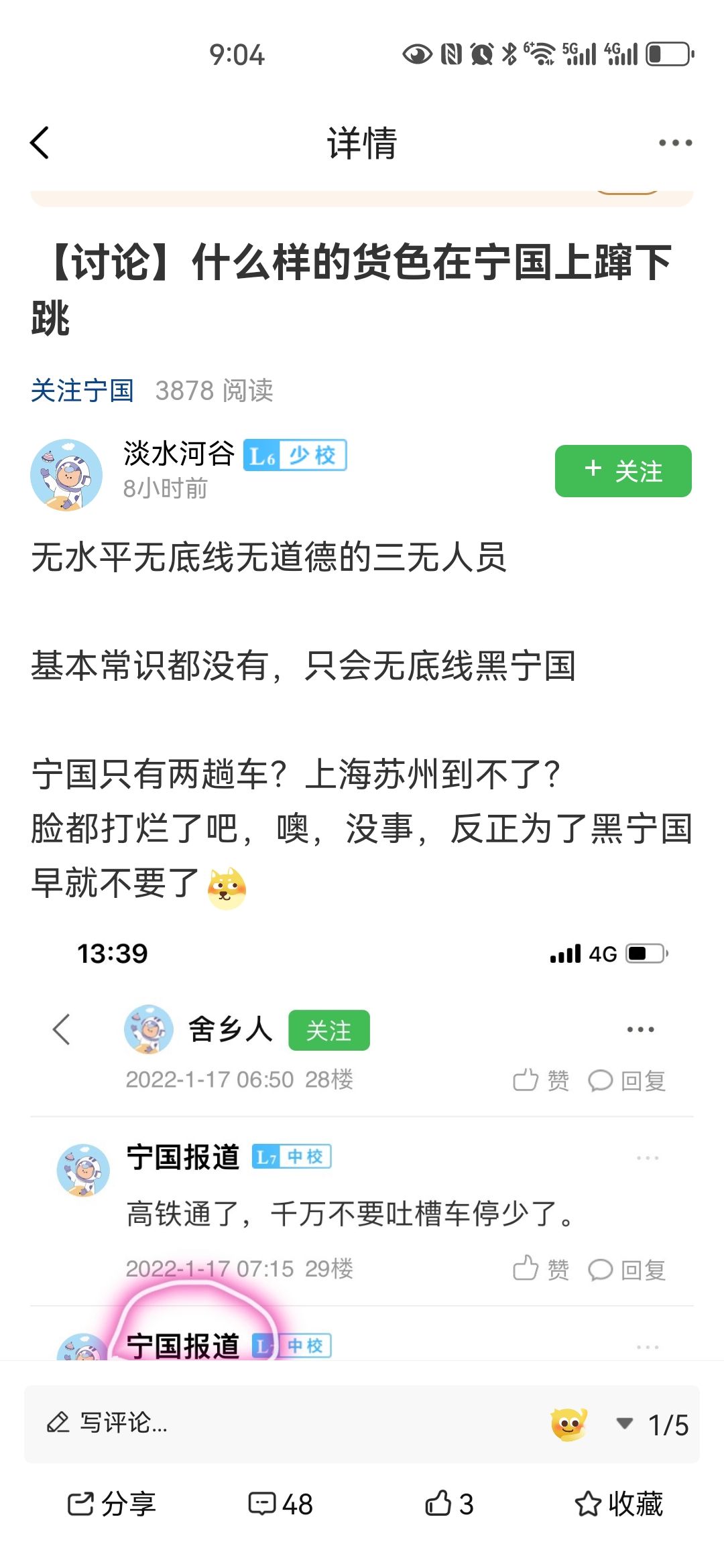Open the 1/5 page selector dropdown
Viewport: 724px width, 1568px height.
[x=654, y=1424]
